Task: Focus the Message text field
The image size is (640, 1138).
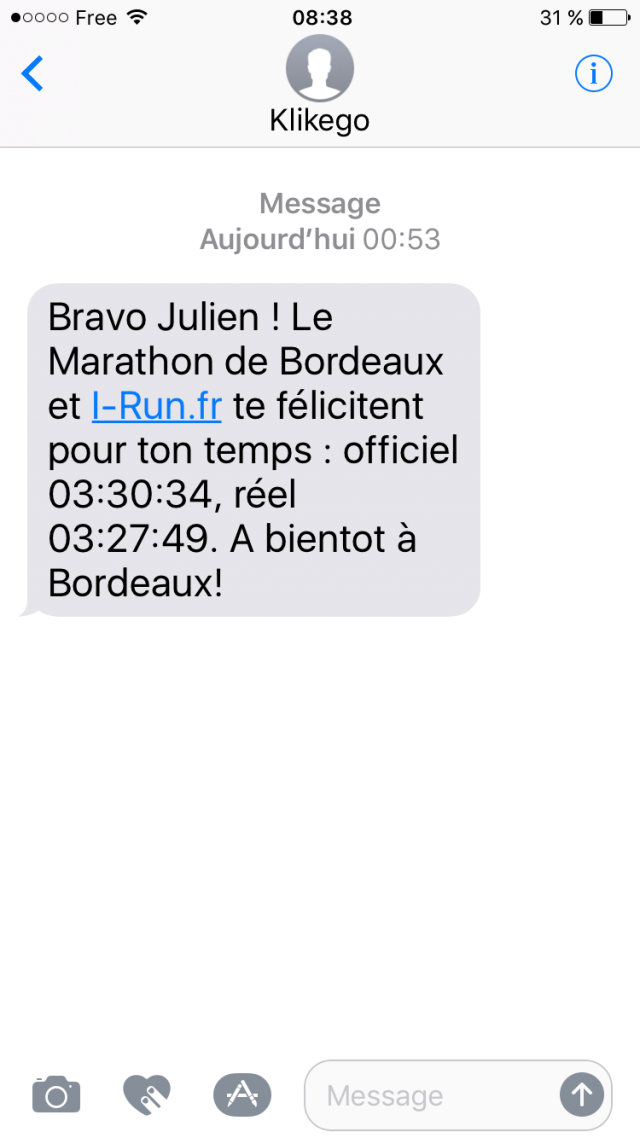Action: [x=432, y=1094]
